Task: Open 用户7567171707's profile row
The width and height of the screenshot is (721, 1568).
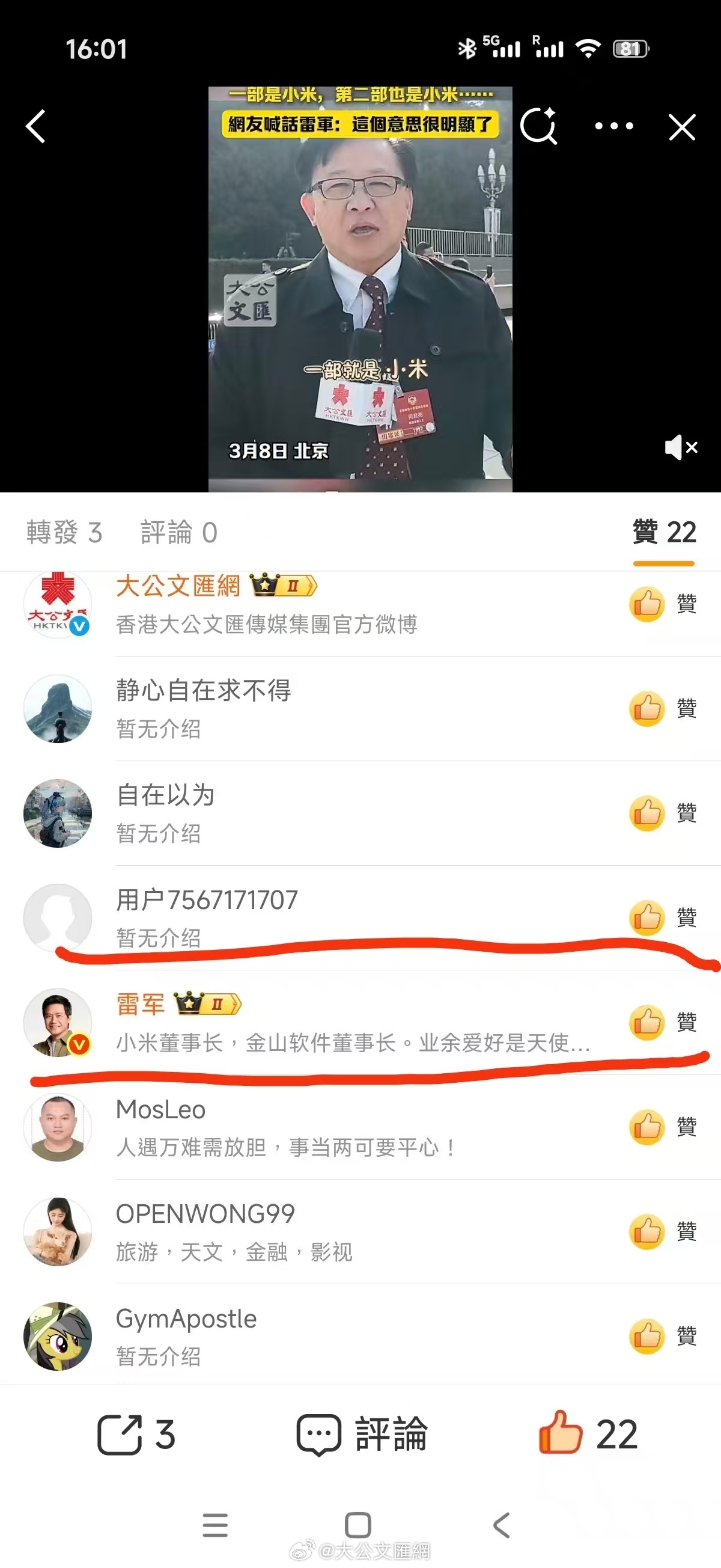Action: 207,917
